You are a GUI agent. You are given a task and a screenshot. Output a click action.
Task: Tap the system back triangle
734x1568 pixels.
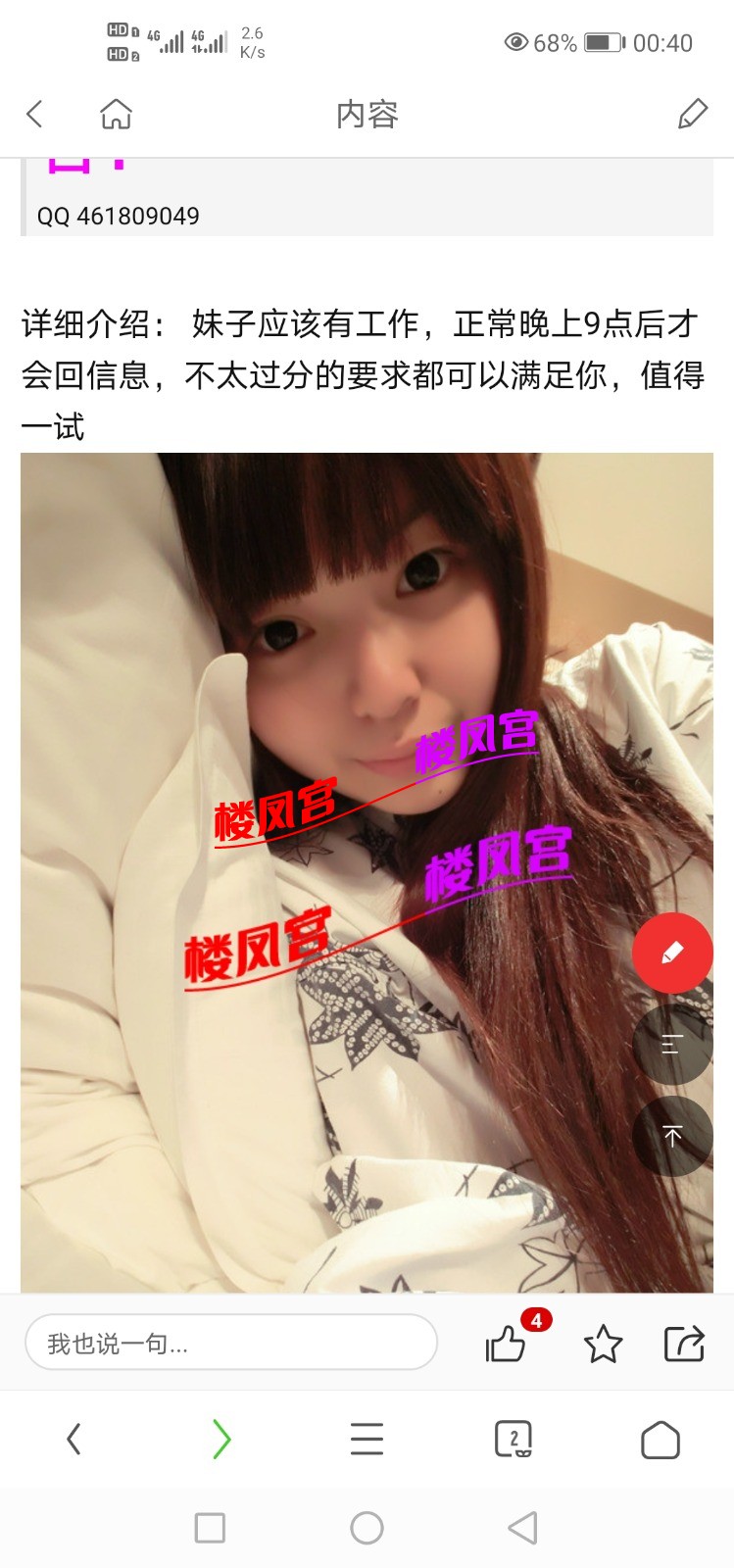click(522, 1528)
